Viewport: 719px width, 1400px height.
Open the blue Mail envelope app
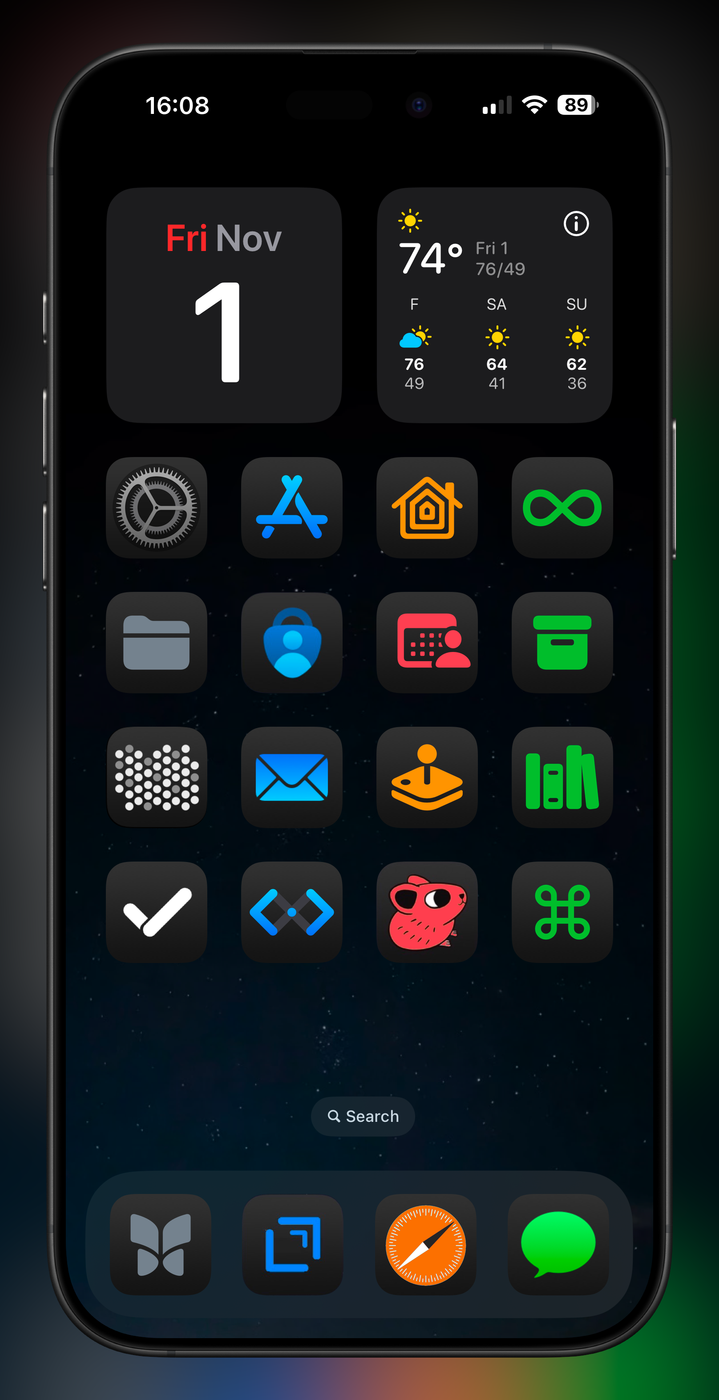pos(292,777)
